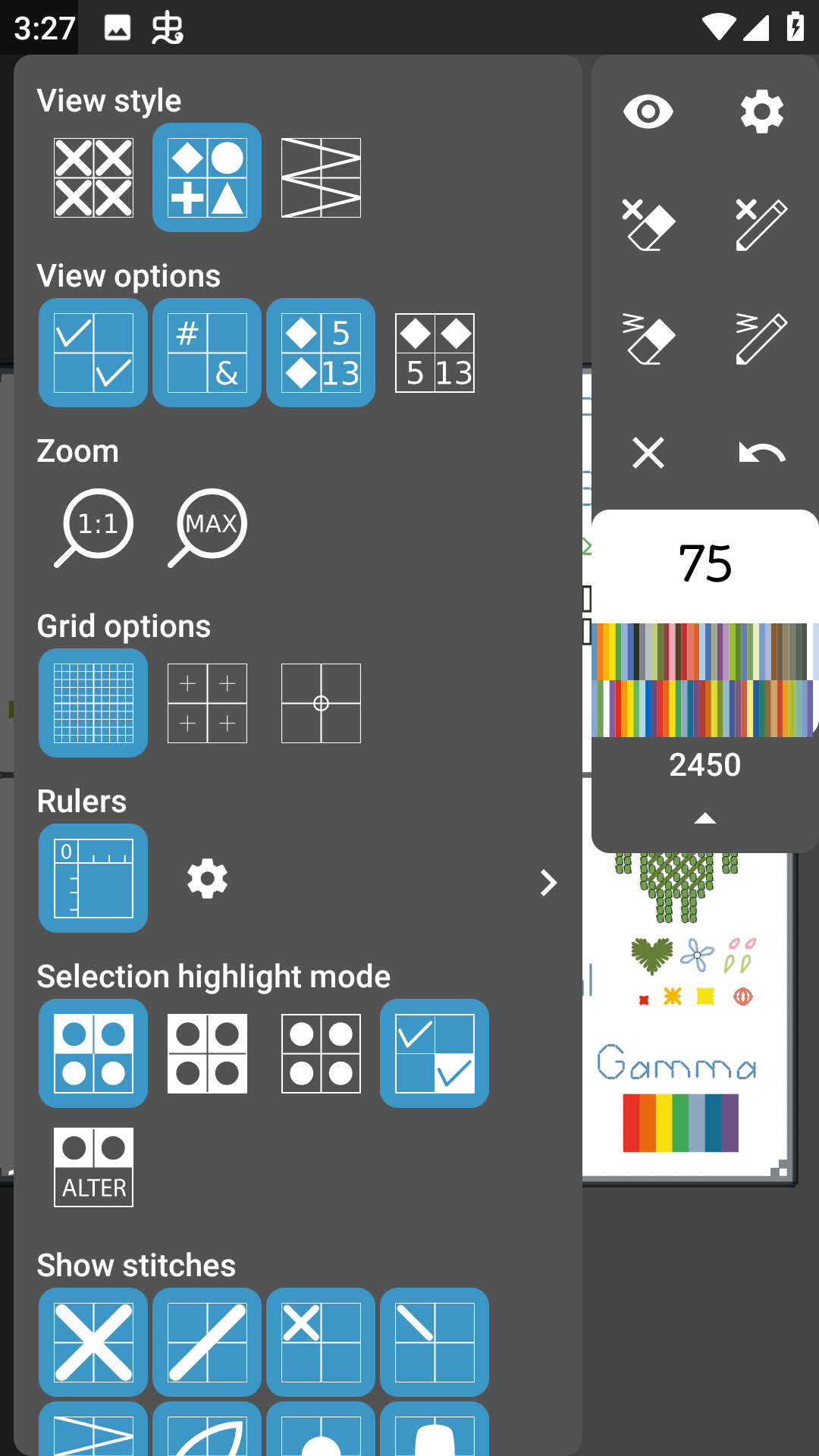Toggle the rulers display
This screenshot has height=1456, width=819.
(93, 878)
